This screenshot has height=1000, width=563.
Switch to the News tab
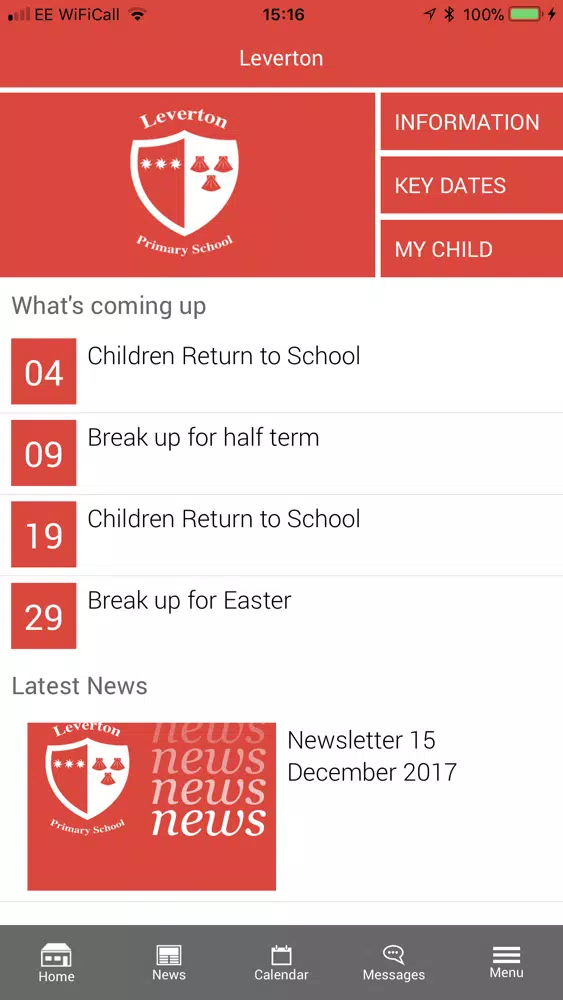pyautogui.click(x=169, y=963)
